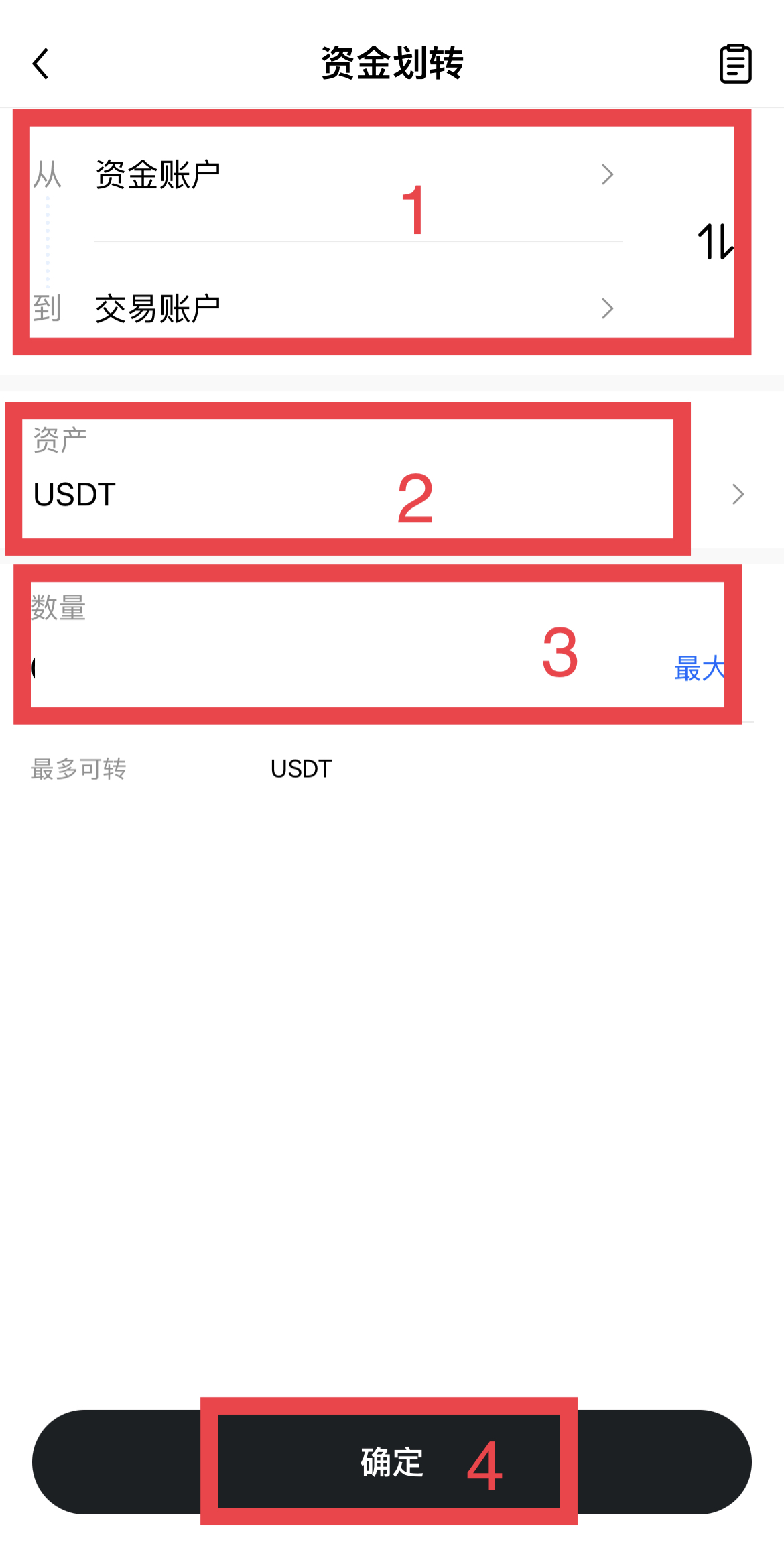Confirm the transfer with 确定
The height and width of the screenshot is (1554, 784).
click(392, 1462)
